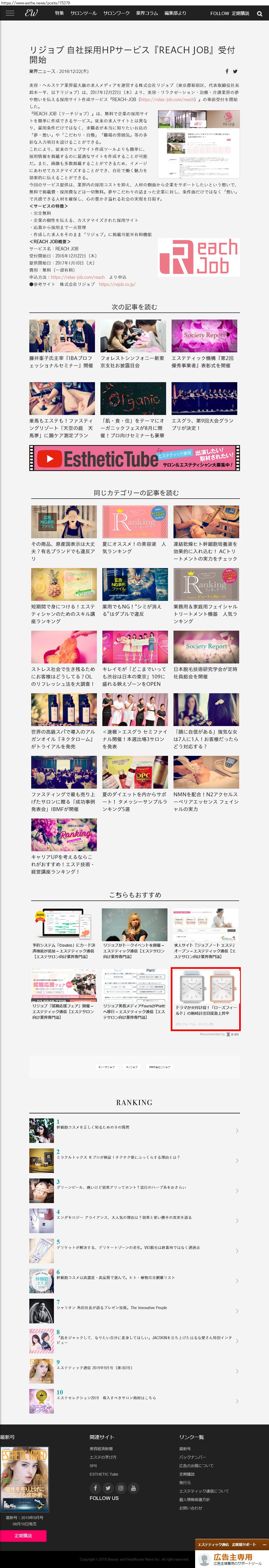The height and width of the screenshot is (1568, 269).
Task: Tap the 定期購読 link in the header
Action: [240, 13]
